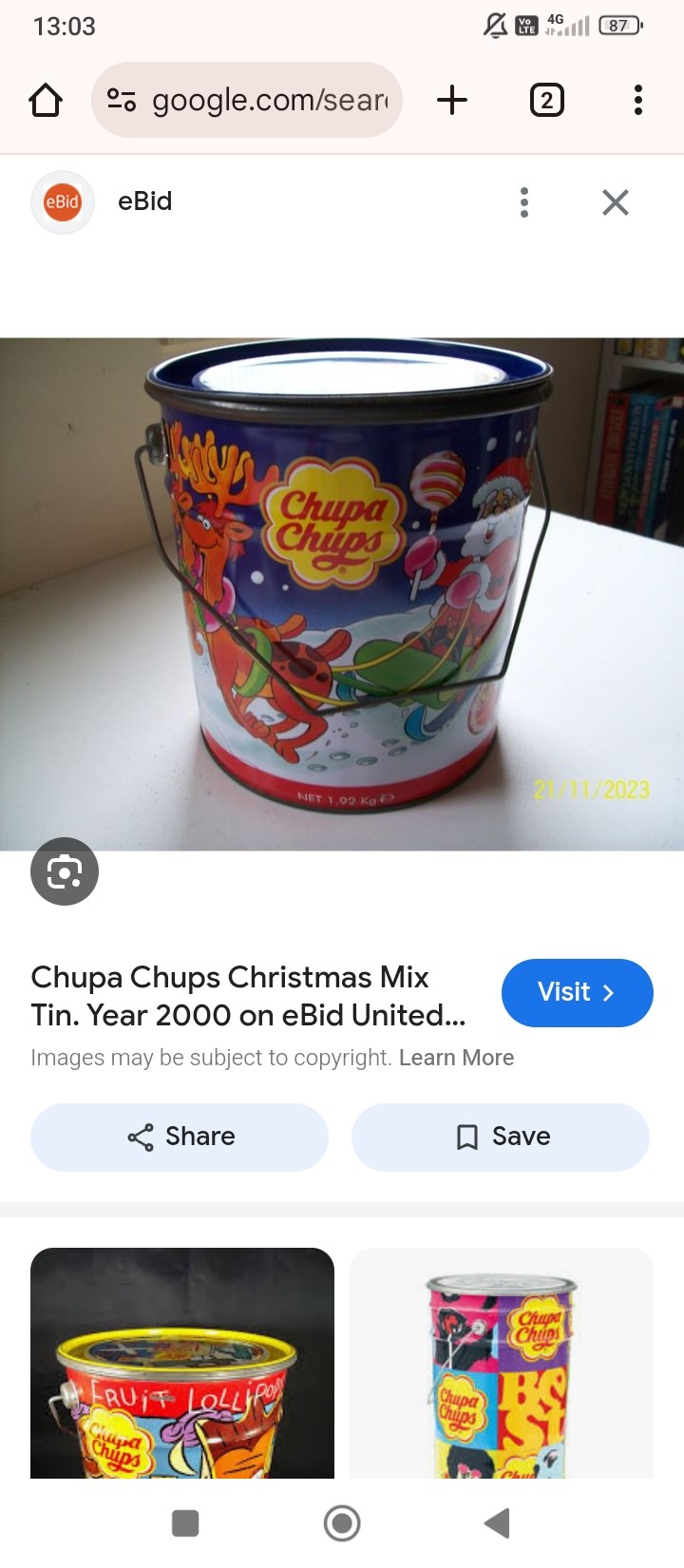Open the eBid image options menu
The image size is (684, 1568).
[x=524, y=201]
